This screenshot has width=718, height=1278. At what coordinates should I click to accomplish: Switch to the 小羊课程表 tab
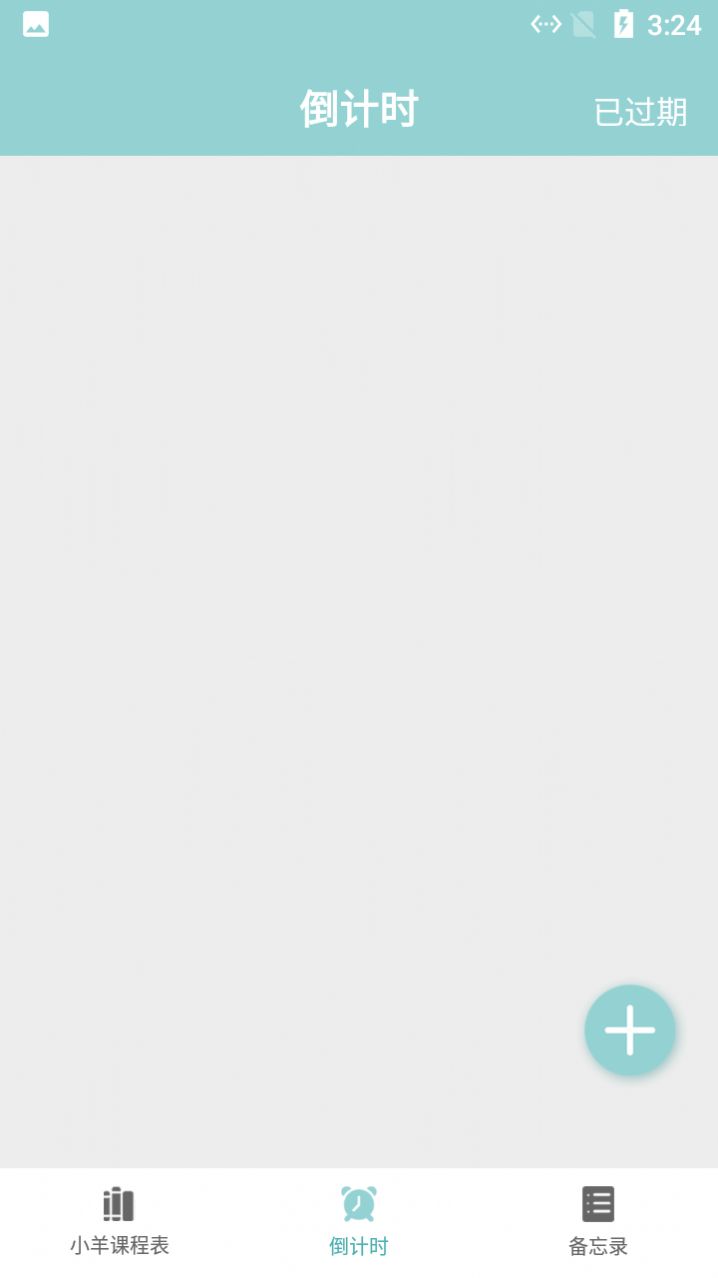coord(119,1221)
